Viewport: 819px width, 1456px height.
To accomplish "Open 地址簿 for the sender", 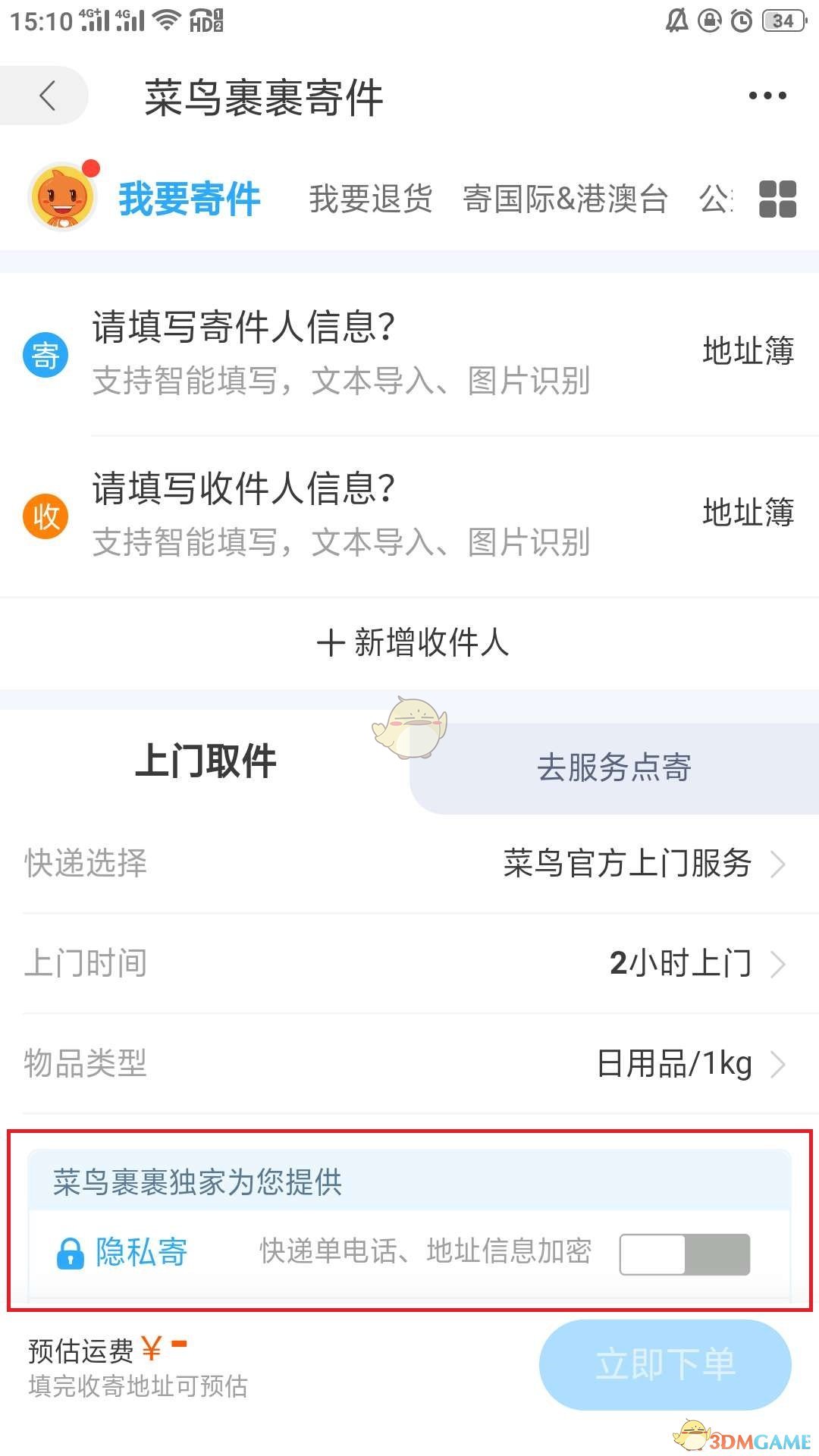I will [x=747, y=352].
